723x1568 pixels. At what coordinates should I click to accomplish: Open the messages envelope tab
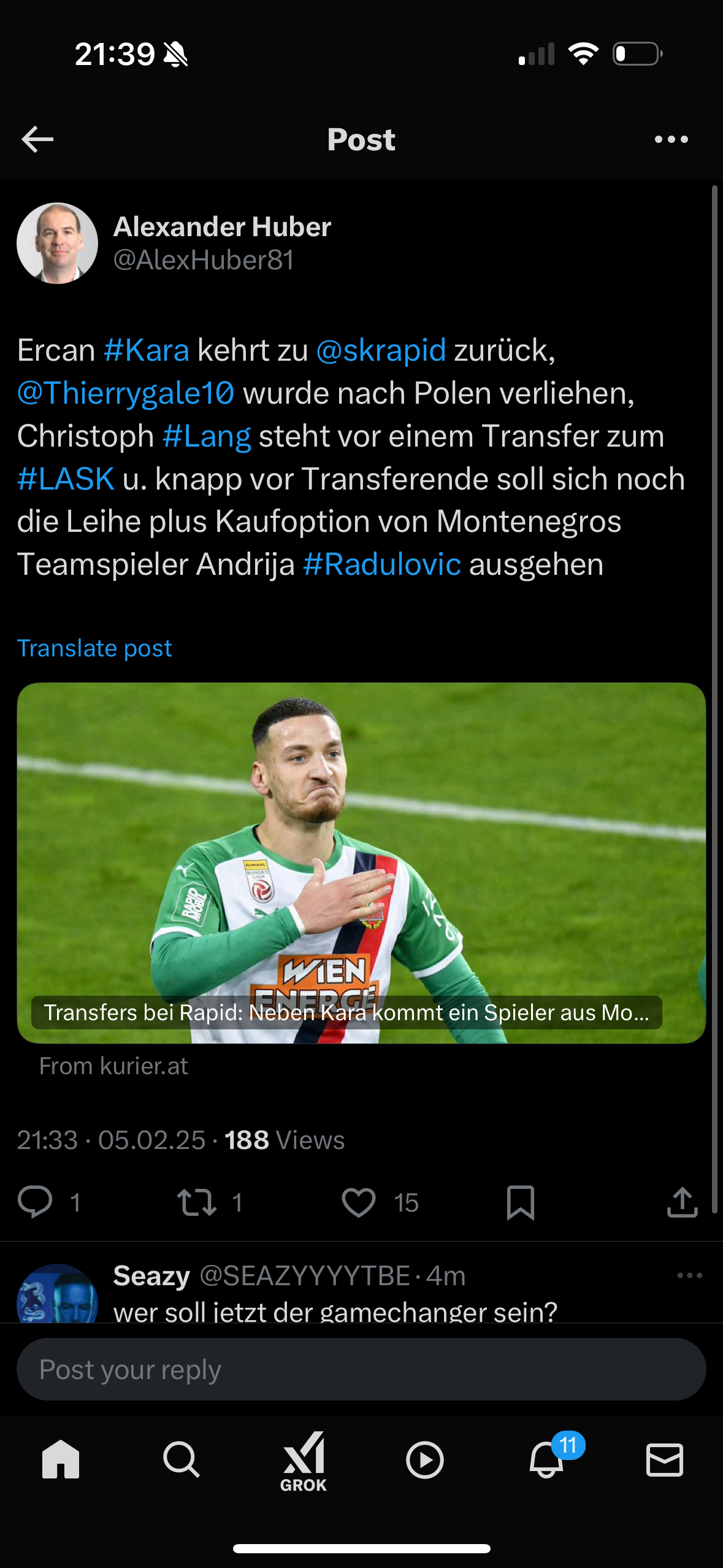click(665, 1459)
